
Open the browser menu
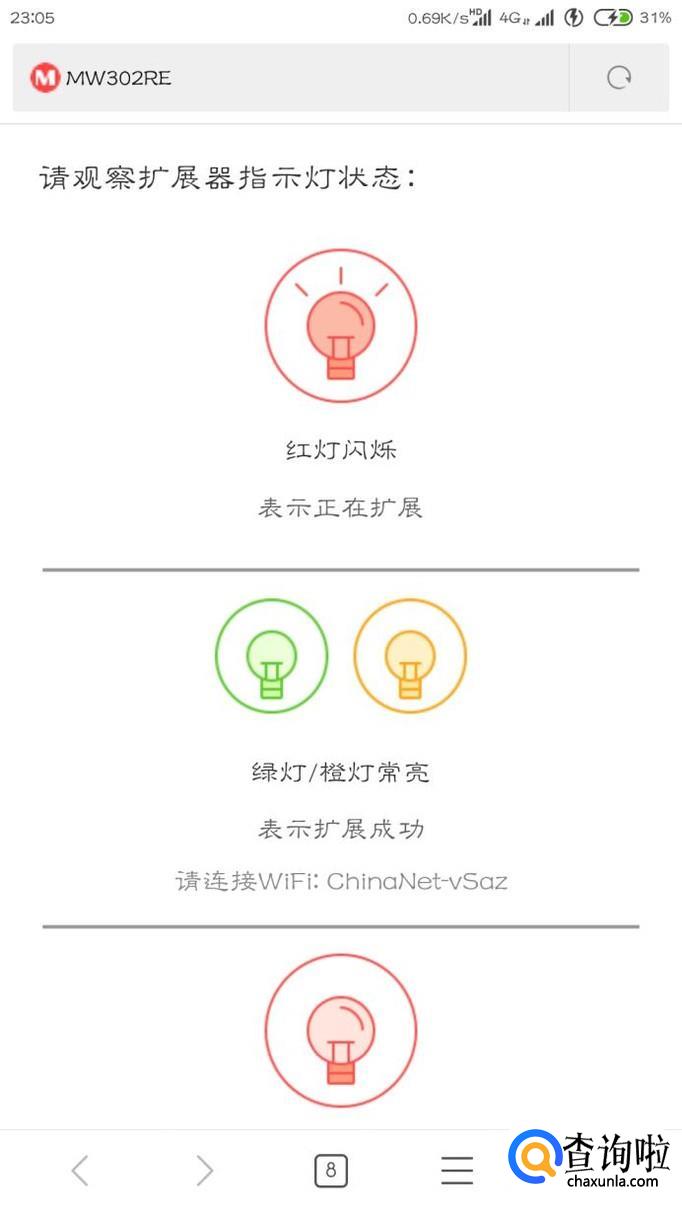pos(457,1170)
